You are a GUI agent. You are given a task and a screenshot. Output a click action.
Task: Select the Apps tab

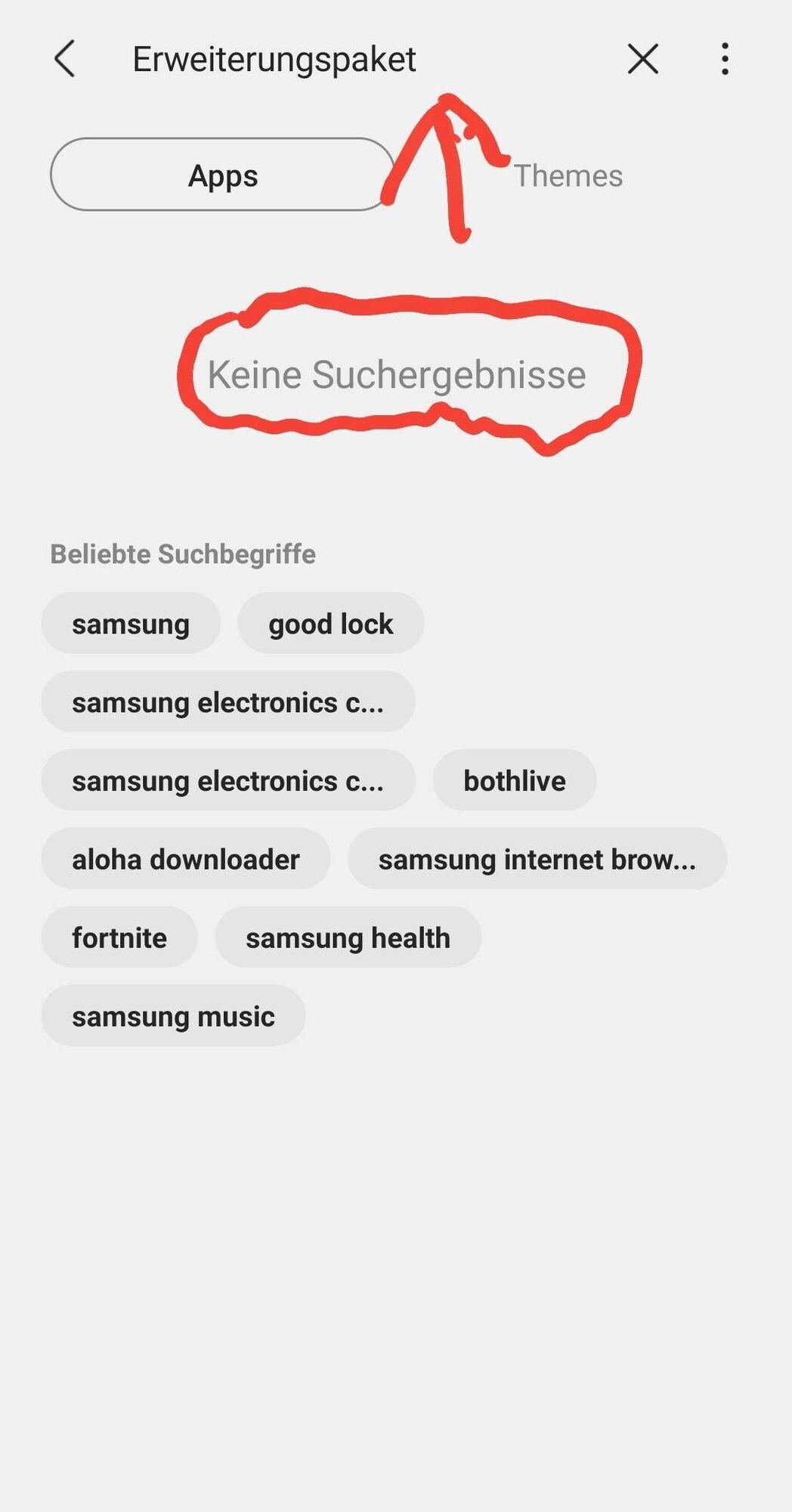point(223,175)
